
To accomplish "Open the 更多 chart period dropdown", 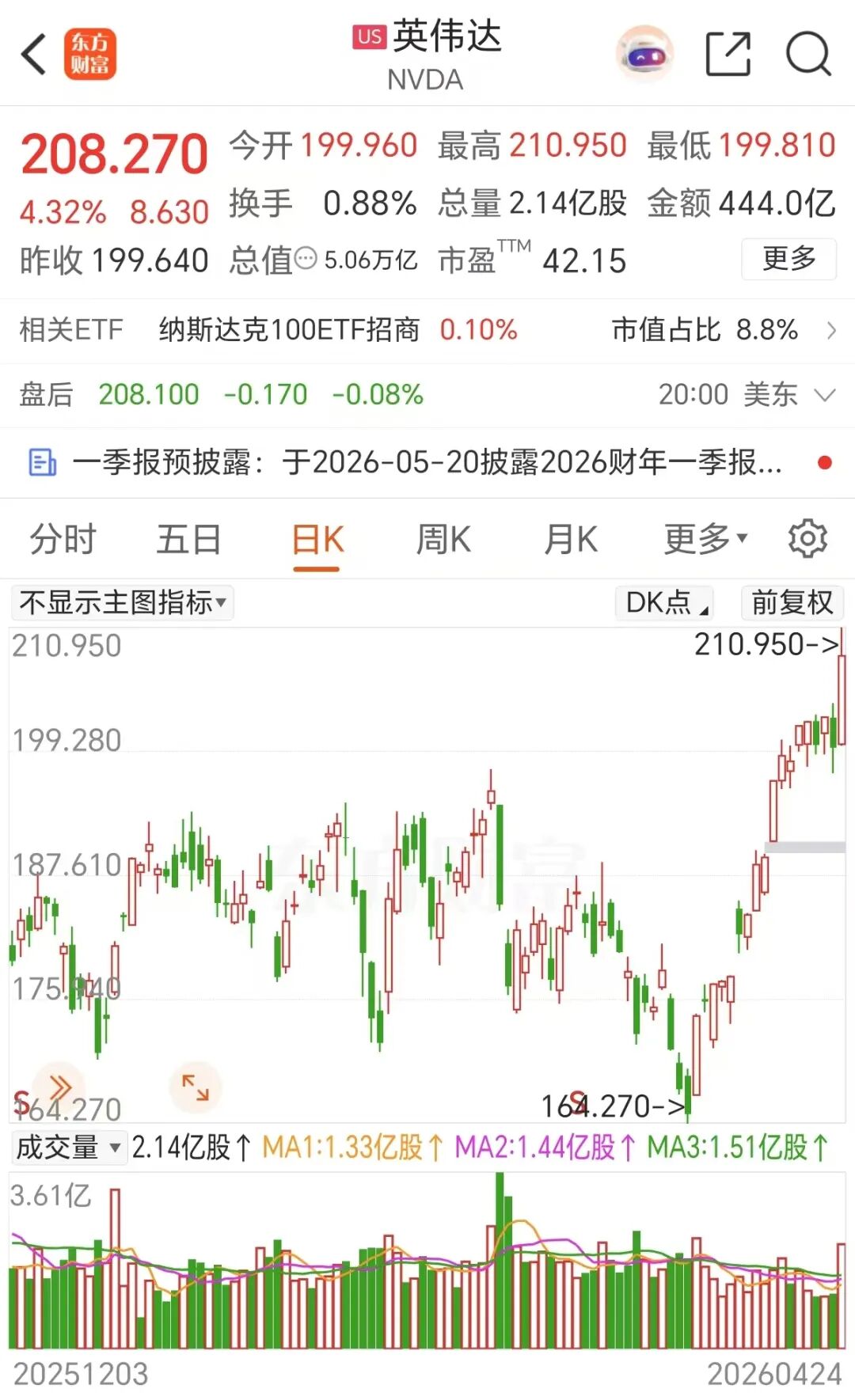I will pyautogui.click(x=705, y=540).
